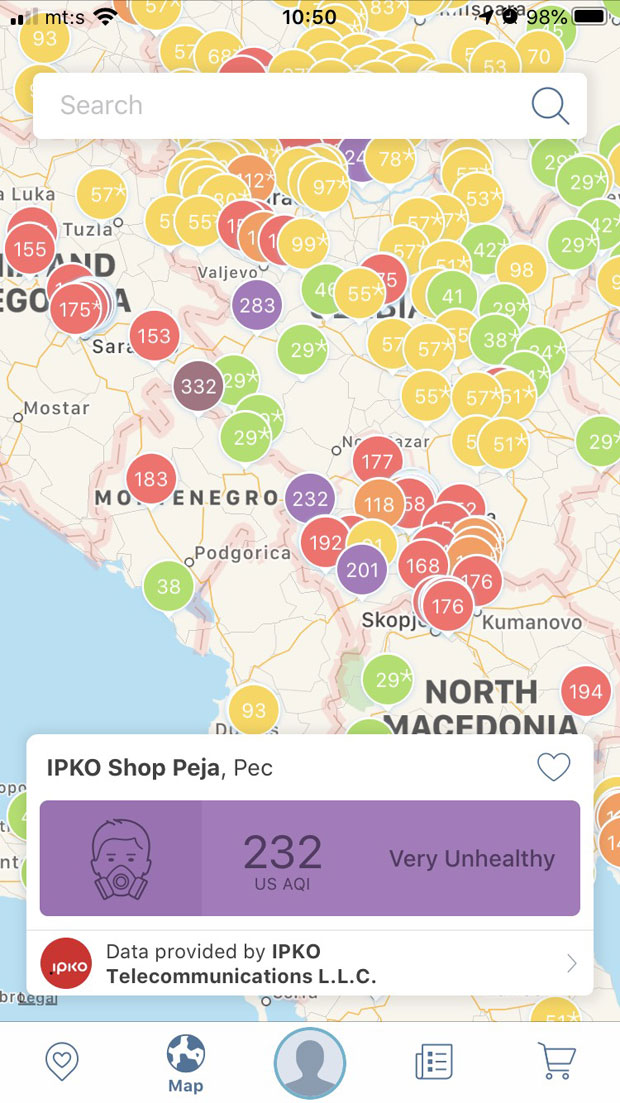Select the 194 red marker
Screen dimensions: 620x1103
click(x=585, y=691)
